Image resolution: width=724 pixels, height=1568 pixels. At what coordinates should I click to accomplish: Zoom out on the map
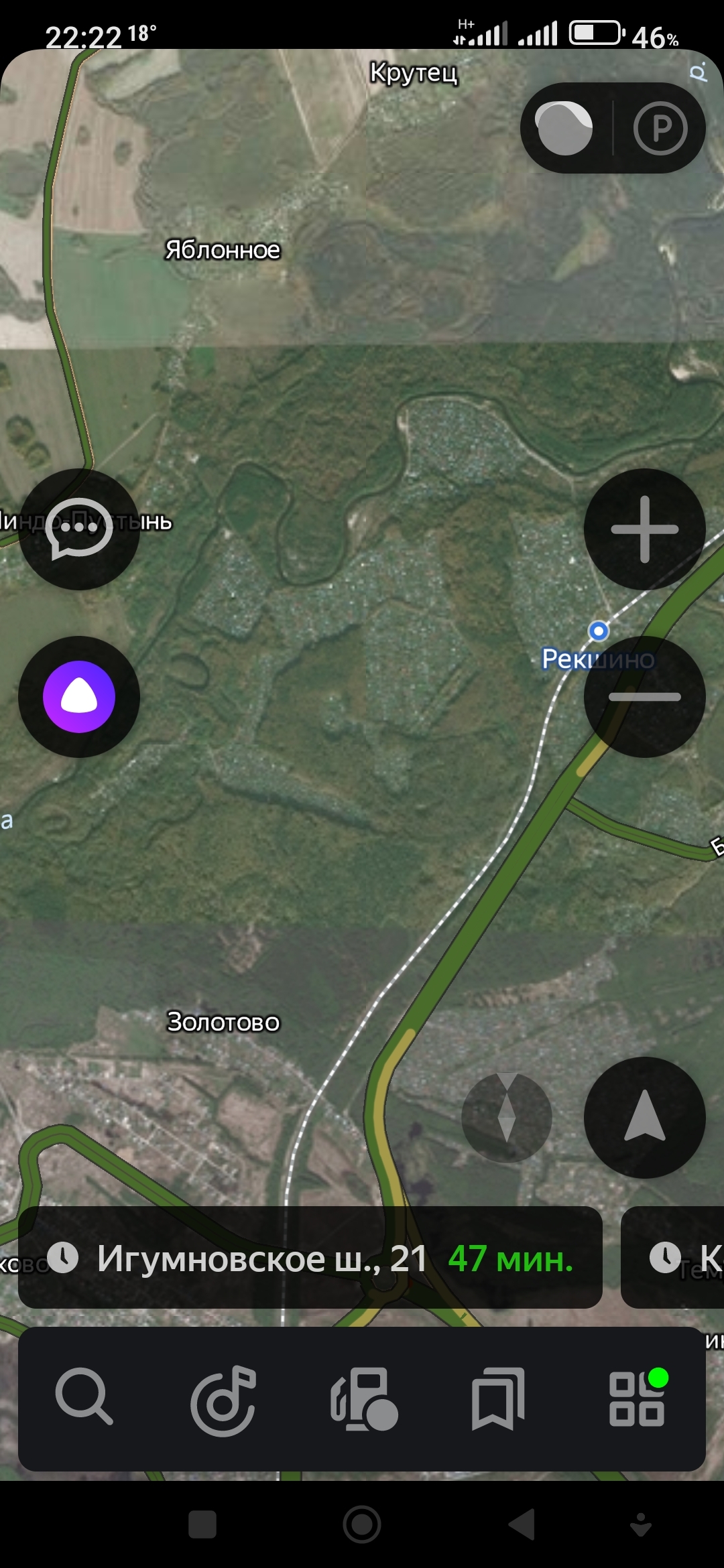pos(644,697)
